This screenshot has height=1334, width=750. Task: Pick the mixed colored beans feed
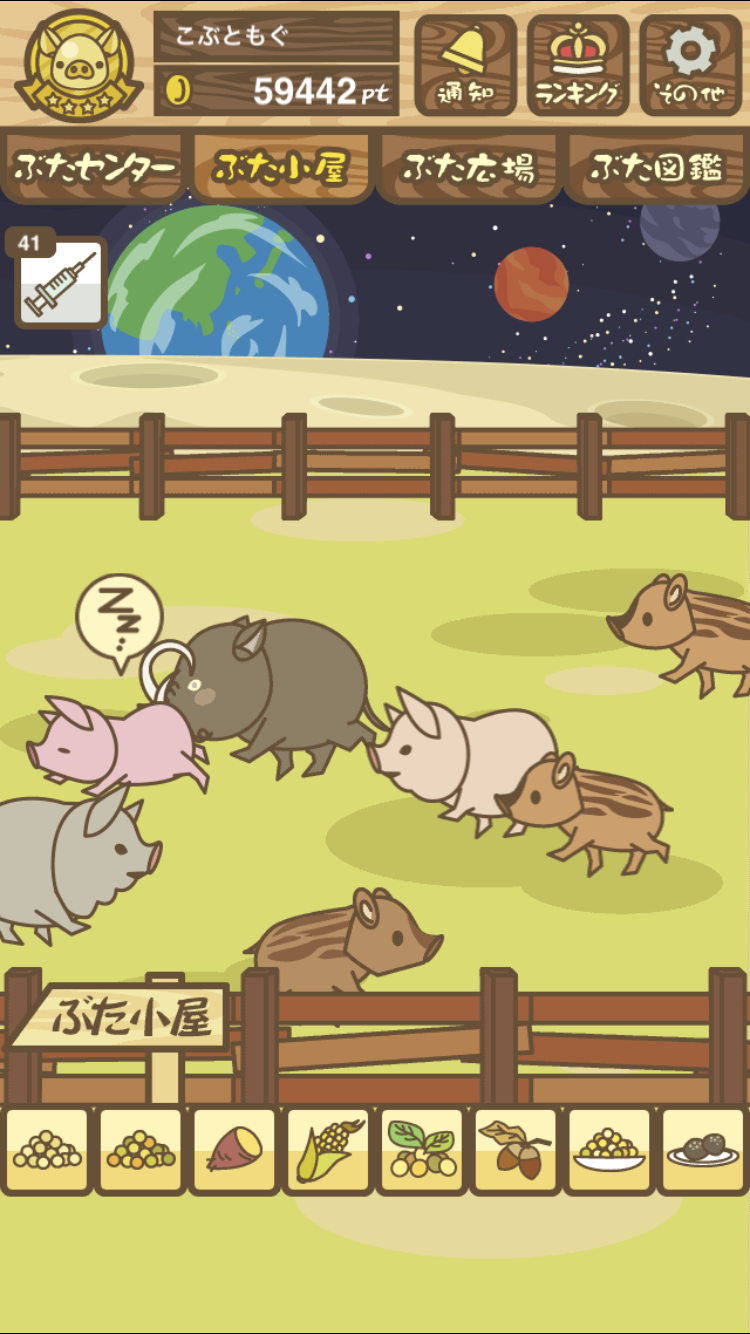[x=140, y=1149]
